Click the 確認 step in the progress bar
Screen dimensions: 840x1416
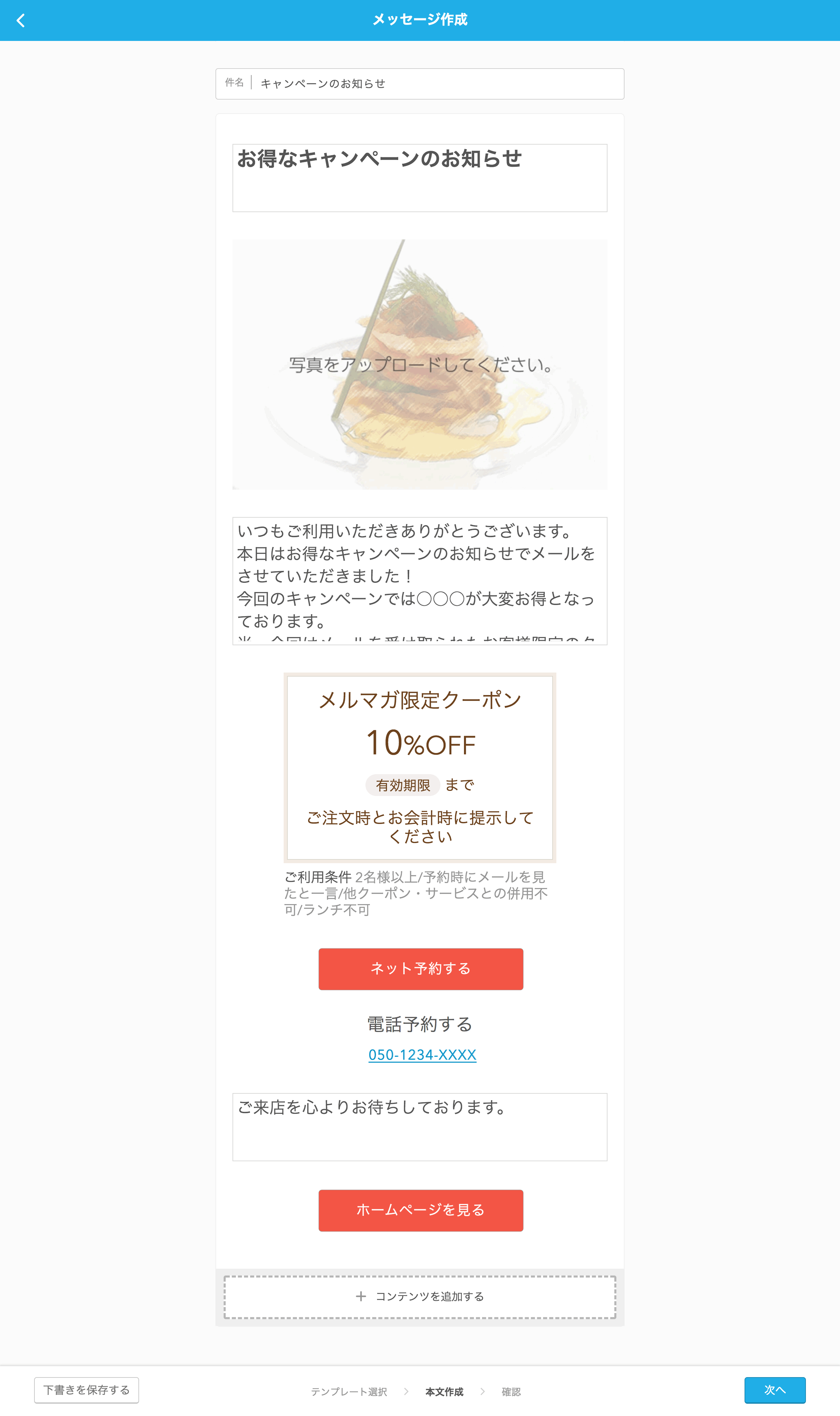(511, 1392)
